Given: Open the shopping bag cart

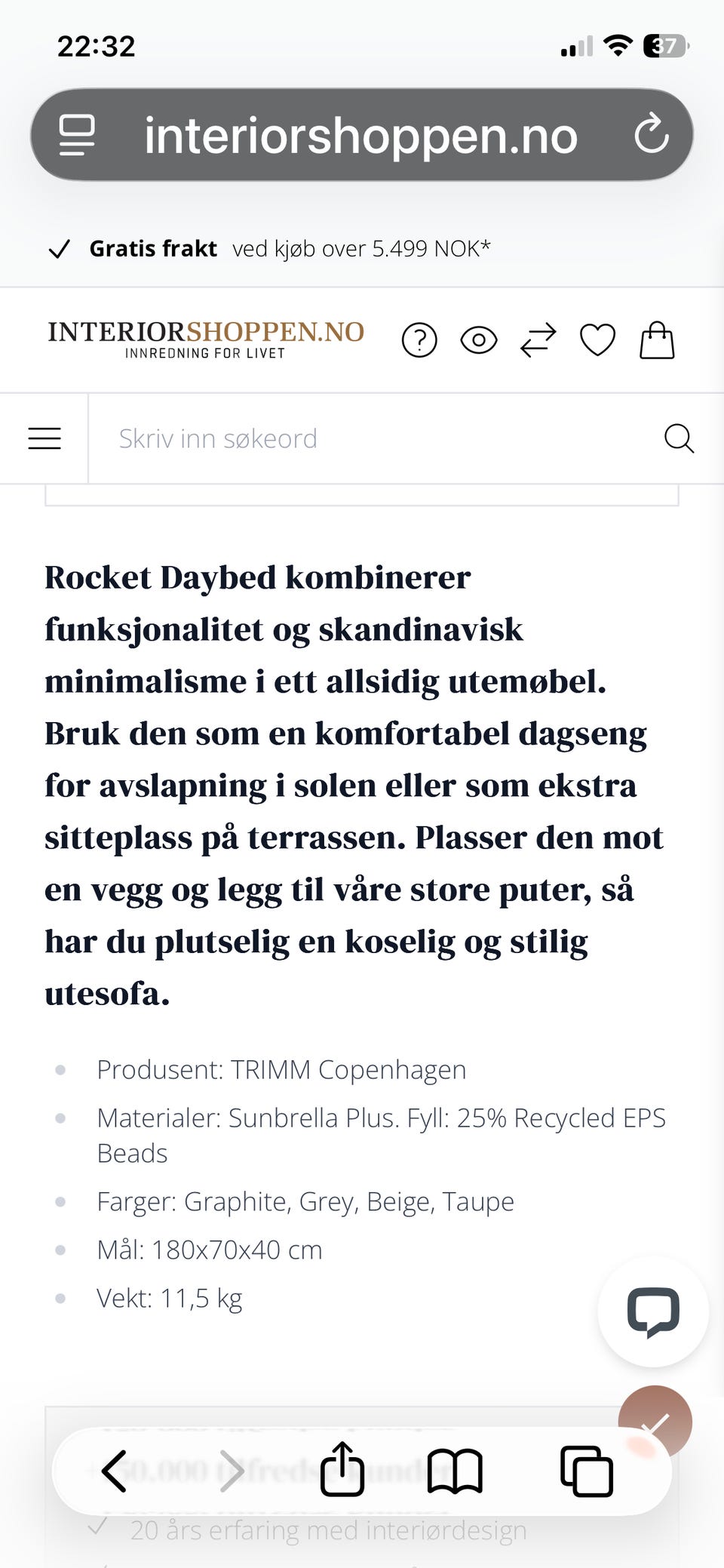Looking at the screenshot, I should (657, 340).
